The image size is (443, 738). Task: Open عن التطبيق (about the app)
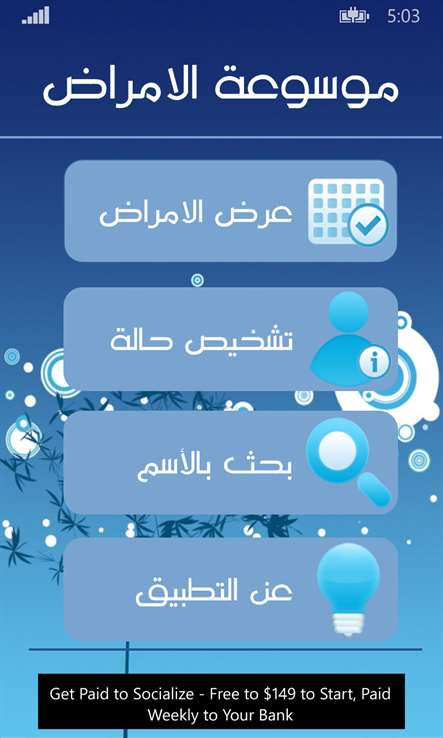click(x=231, y=590)
